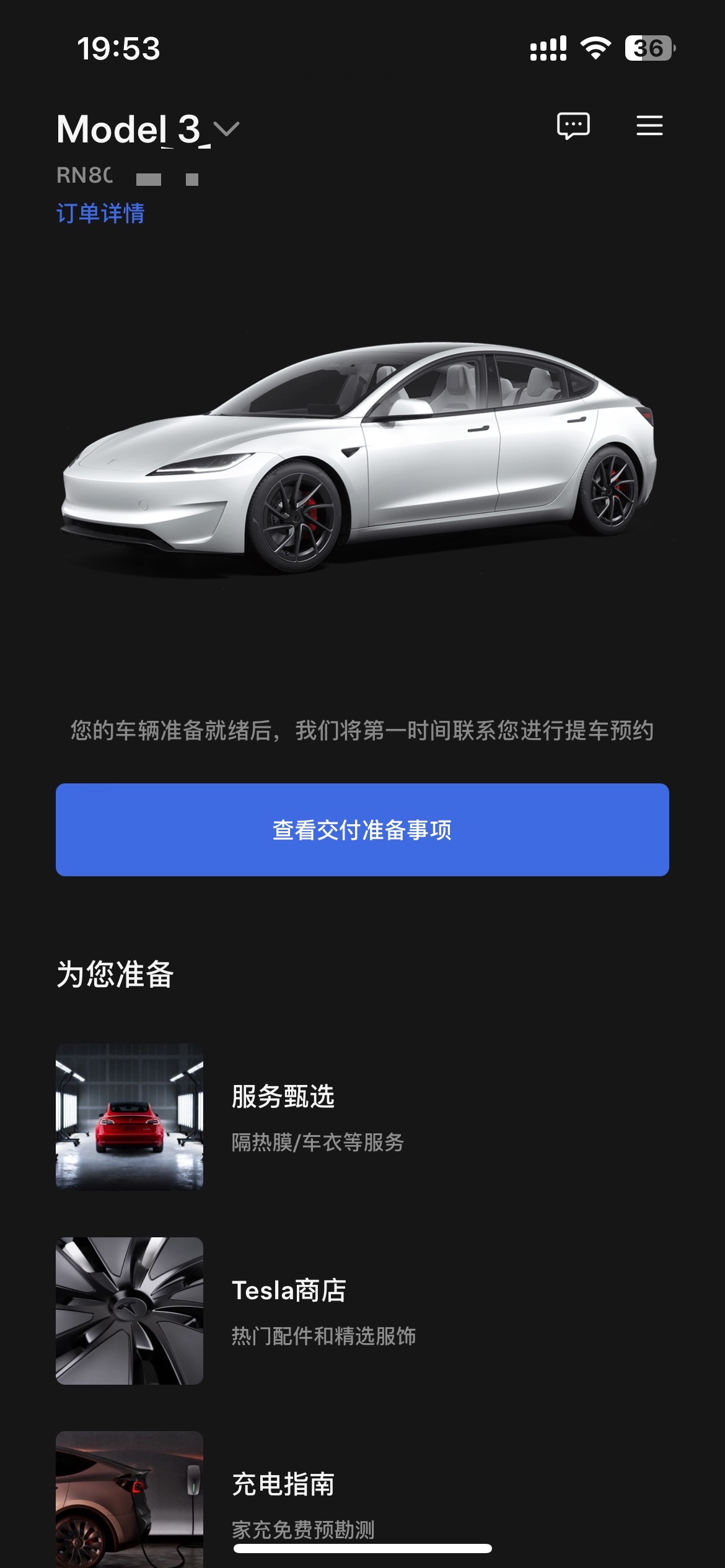
Task: Tap the 充电指南 charging cable thumbnail
Action: click(x=129, y=1505)
